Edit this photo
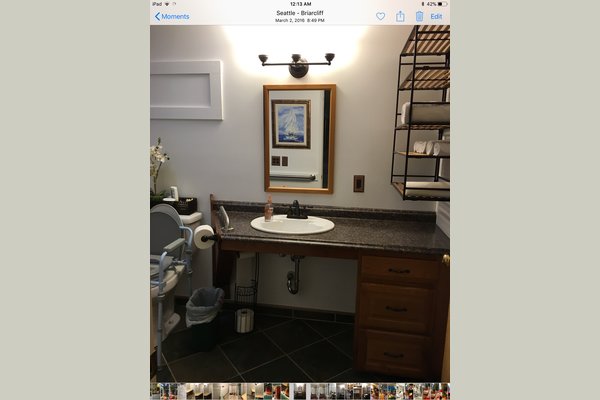Image resolution: width=600 pixels, height=400 pixels. point(436,16)
